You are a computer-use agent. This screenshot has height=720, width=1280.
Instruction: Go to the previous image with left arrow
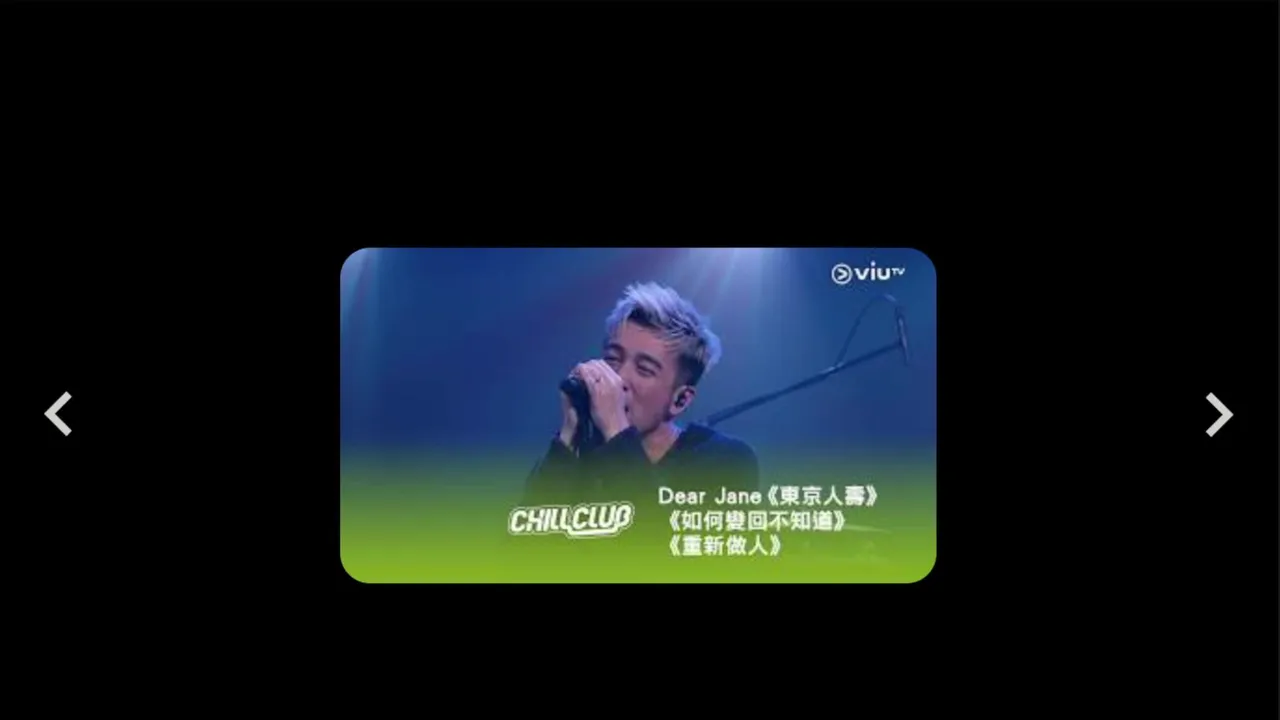click(58, 414)
